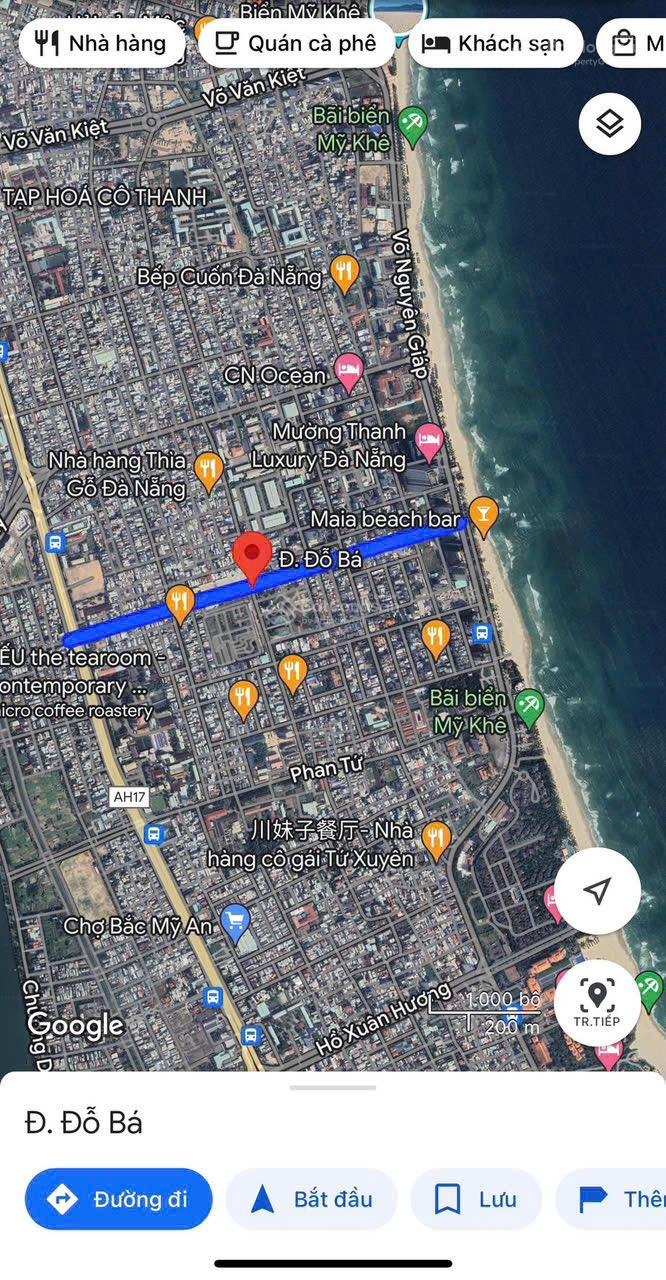Expand the place sheet drag handle
Viewport: 666px width, 1280px height.
[333, 1087]
